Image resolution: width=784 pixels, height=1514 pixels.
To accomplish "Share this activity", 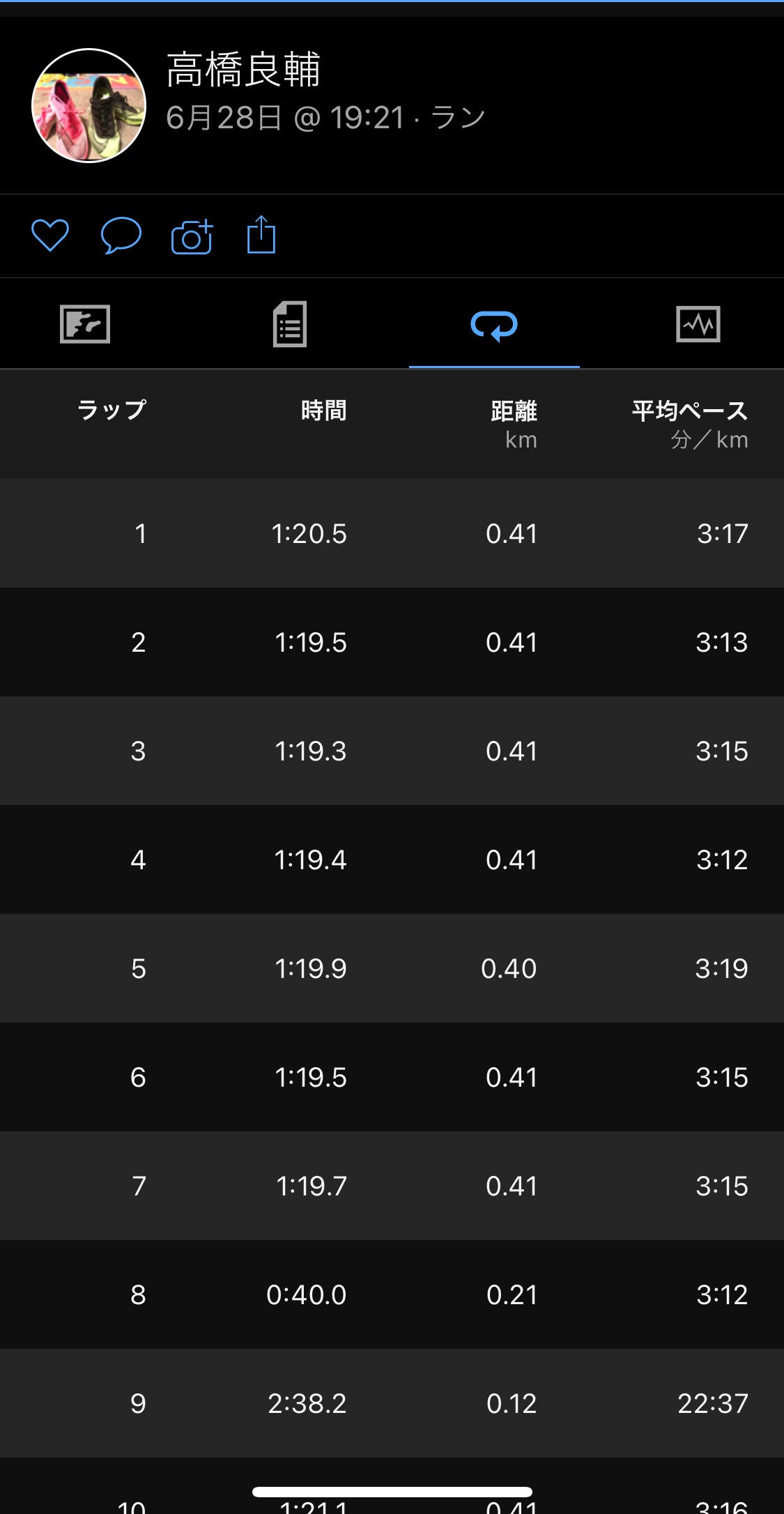I will tap(261, 235).
